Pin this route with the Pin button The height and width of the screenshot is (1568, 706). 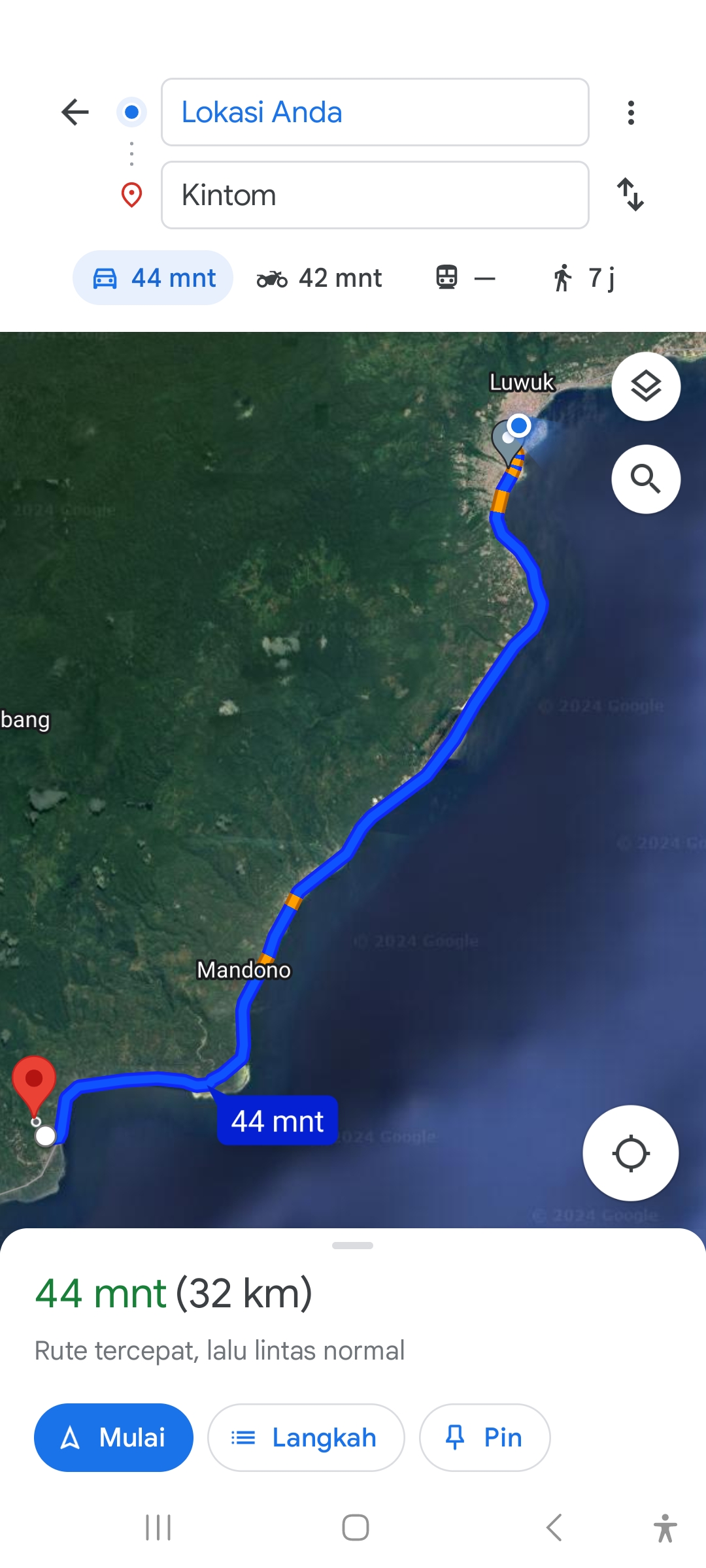point(484,1437)
